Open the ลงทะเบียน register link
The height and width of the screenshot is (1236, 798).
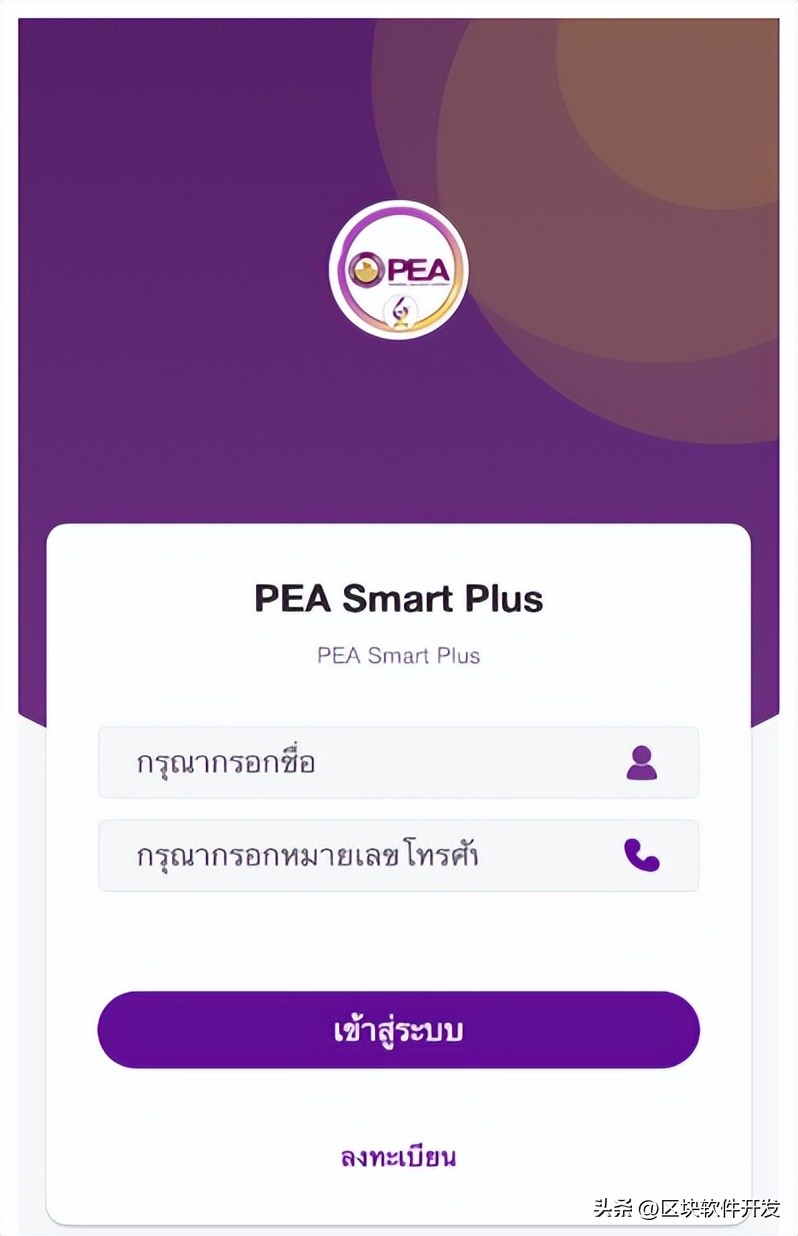[x=398, y=1158]
